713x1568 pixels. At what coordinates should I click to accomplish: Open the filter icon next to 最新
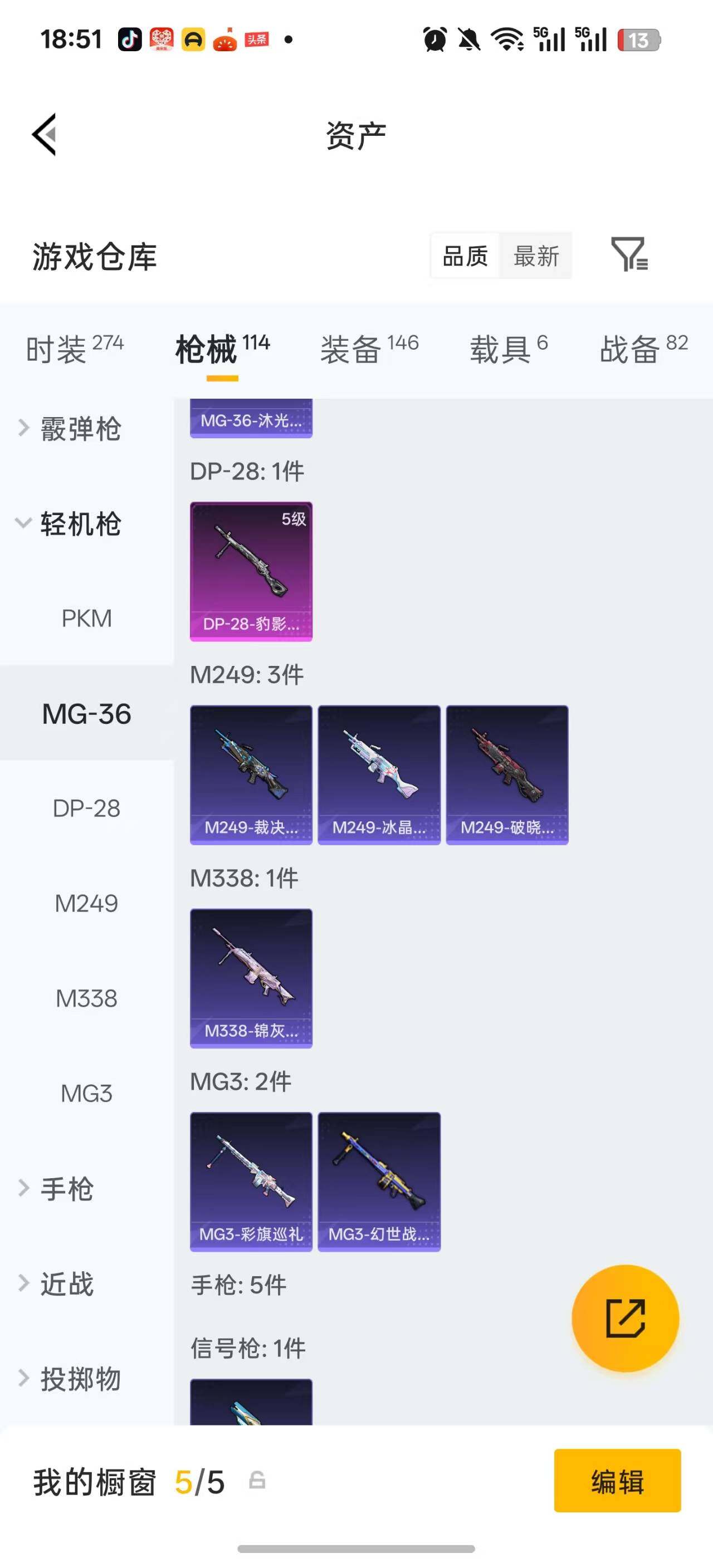[x=629, y=254]
